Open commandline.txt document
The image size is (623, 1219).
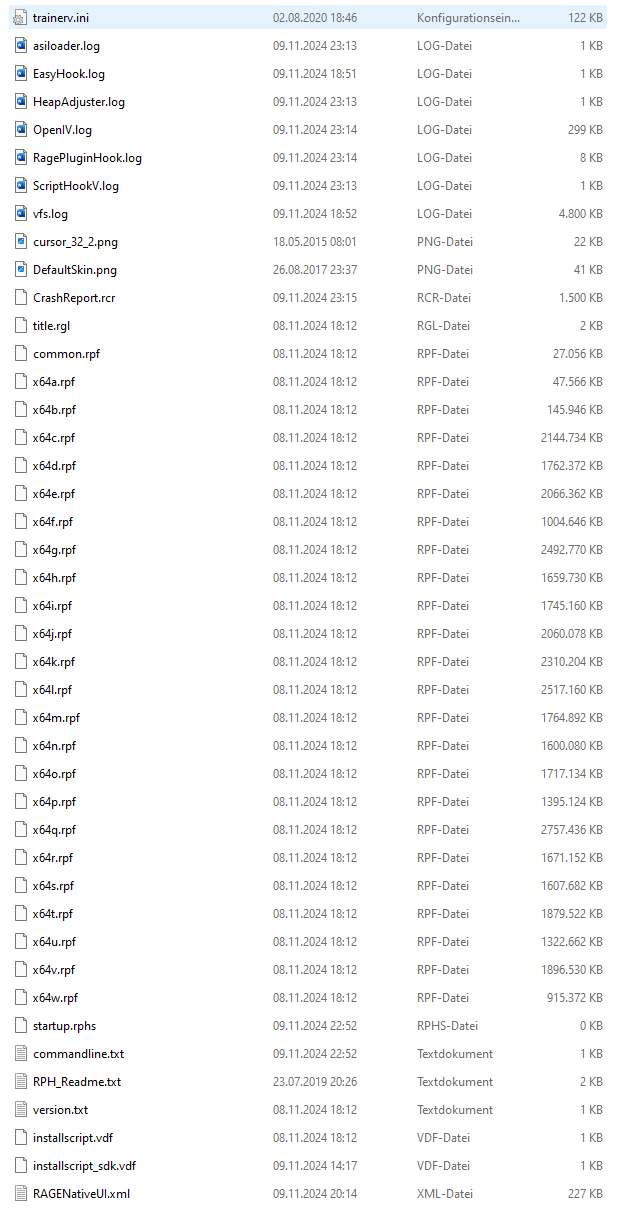78,1054
